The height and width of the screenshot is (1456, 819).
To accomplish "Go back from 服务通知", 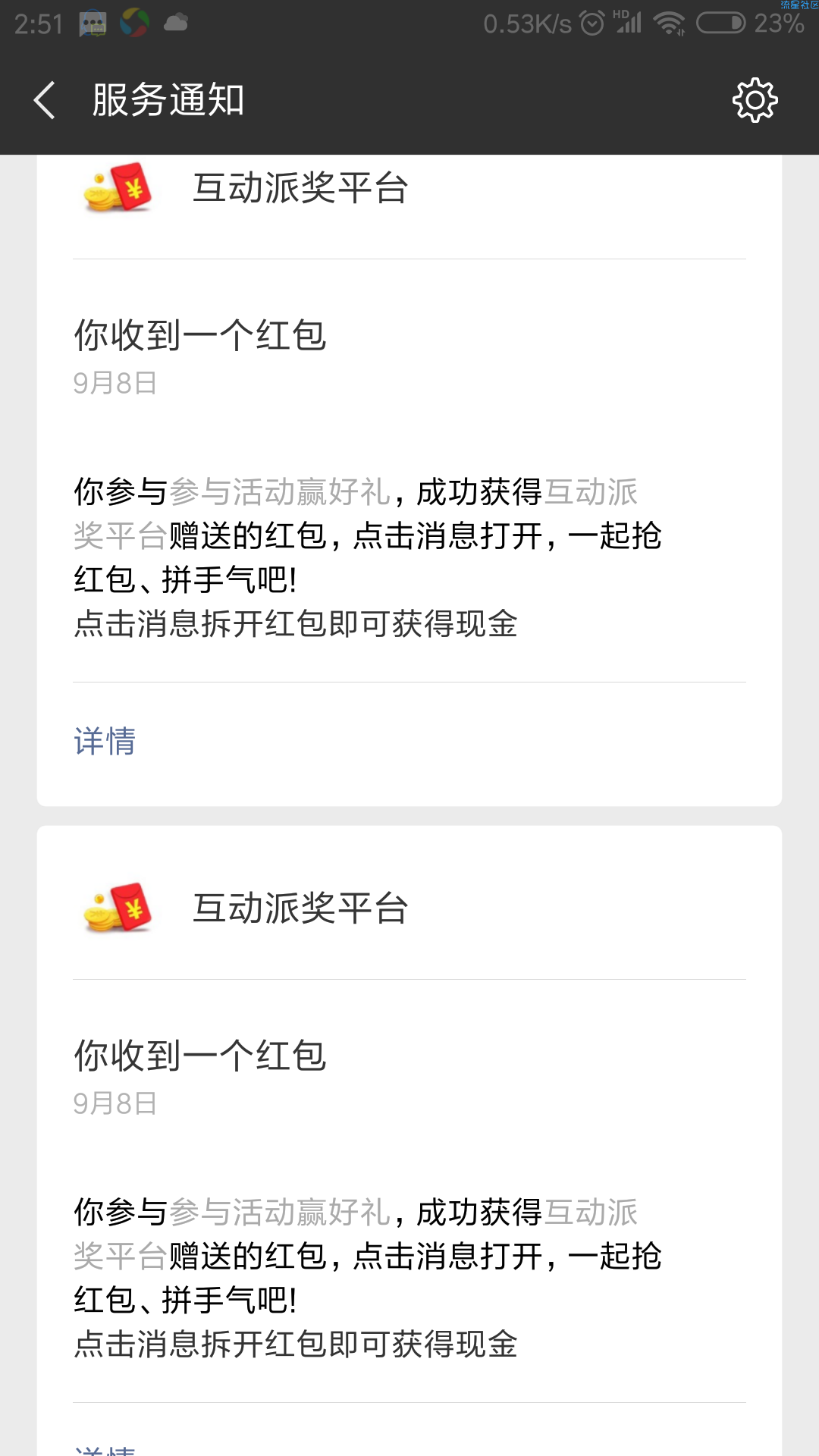I will coord(45,100).
